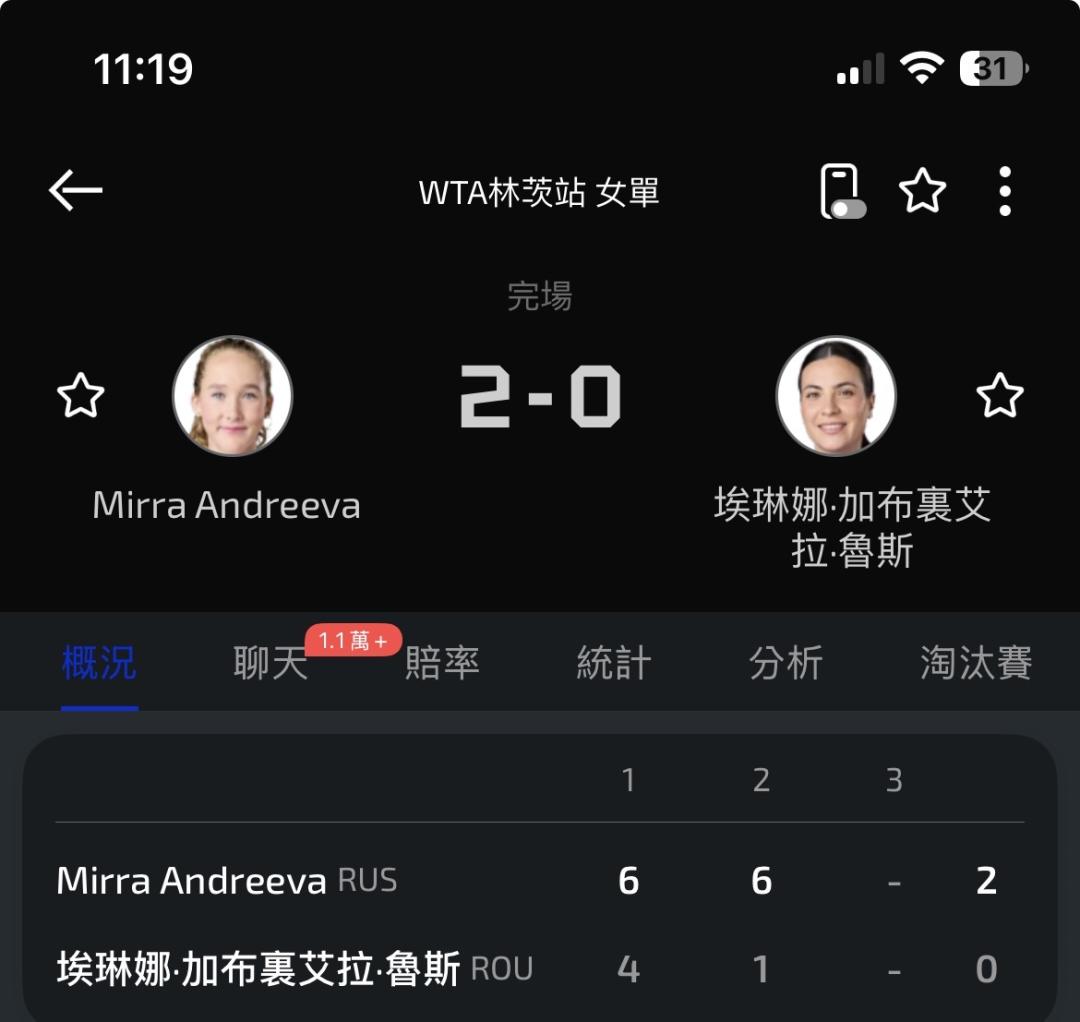Image resolution: width=1080 pixels, height=1022 pixels.
Task: Open the 淘汰賽 tab
Action: (975, 663)
